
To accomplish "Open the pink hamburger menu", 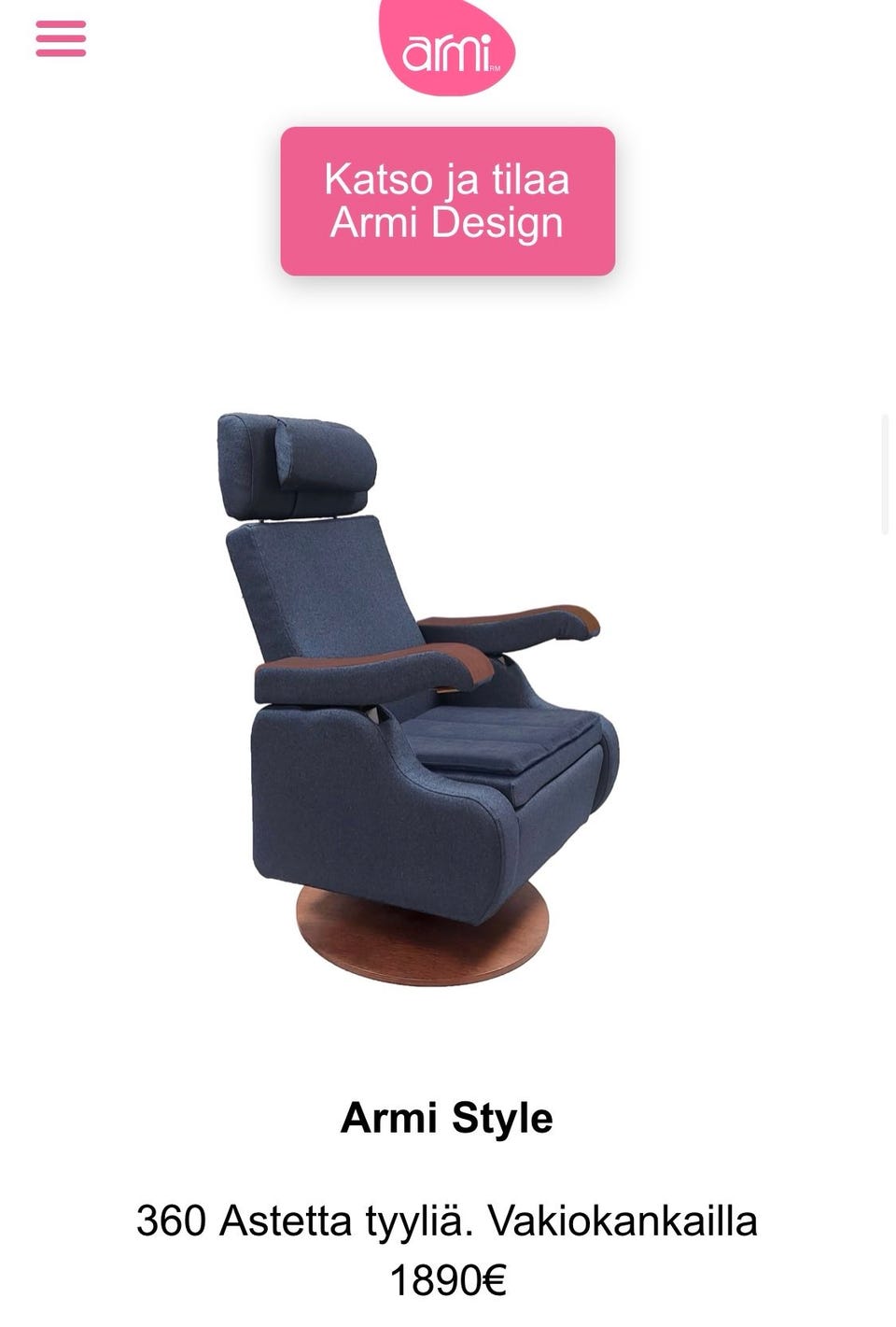I will [61, 39].
